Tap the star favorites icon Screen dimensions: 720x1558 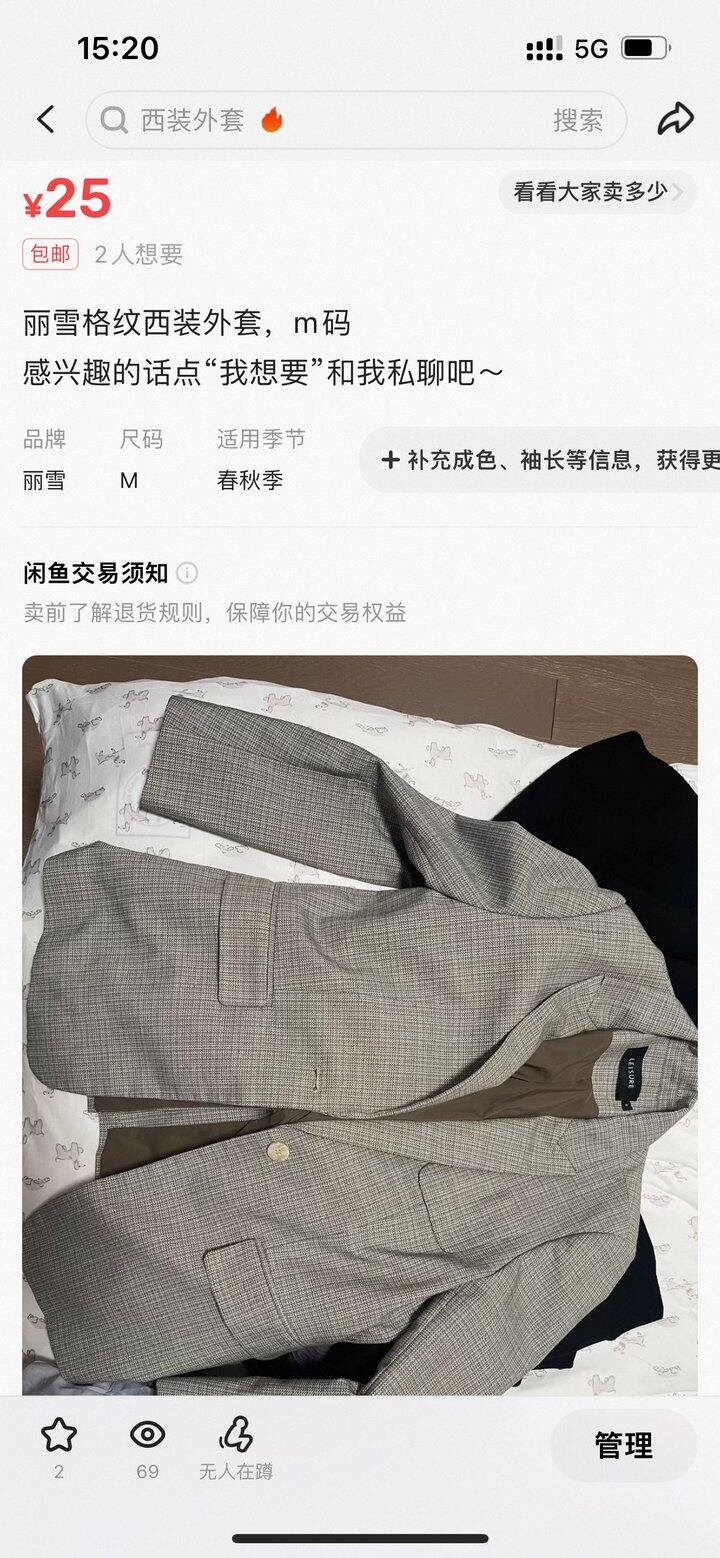click(x=59, y=1436)
